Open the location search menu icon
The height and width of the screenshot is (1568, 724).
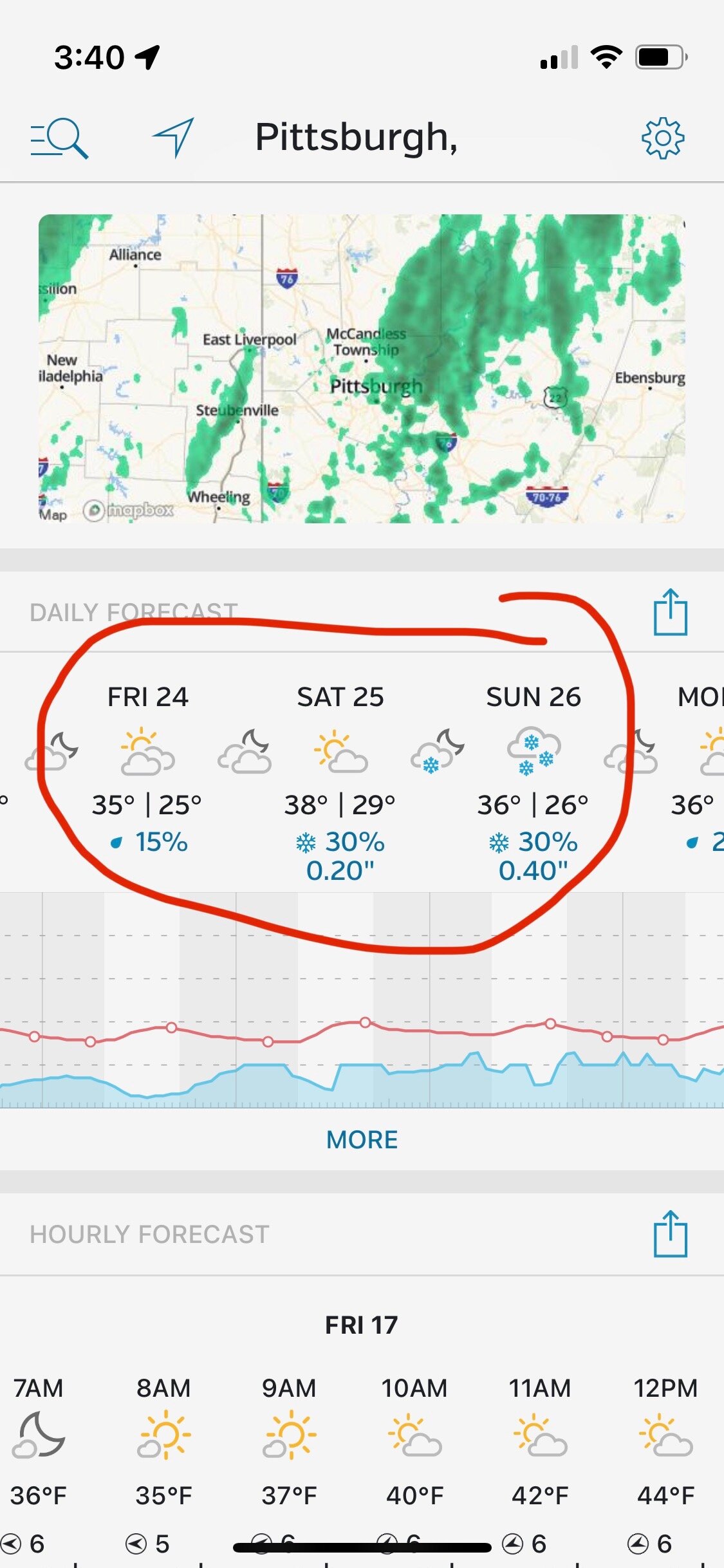pos(59,138)
